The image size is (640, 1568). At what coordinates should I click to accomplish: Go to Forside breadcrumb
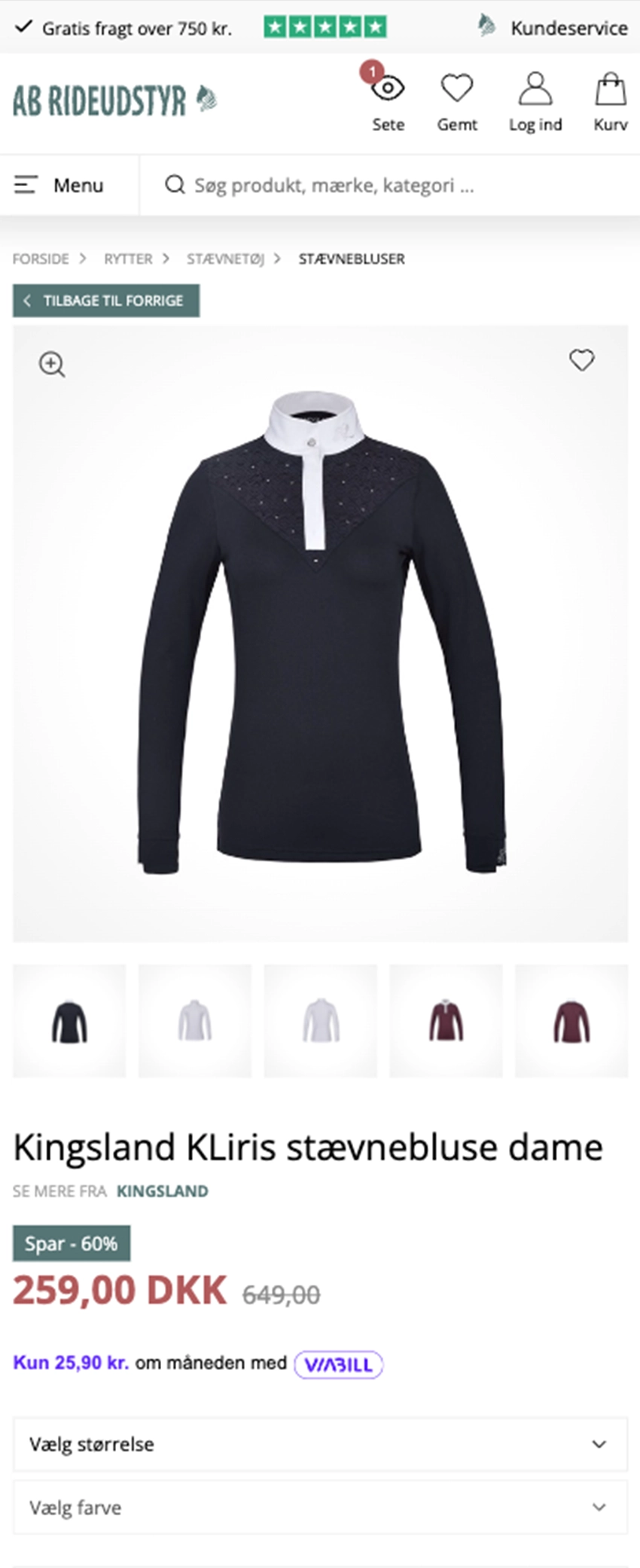coord(41,259)
